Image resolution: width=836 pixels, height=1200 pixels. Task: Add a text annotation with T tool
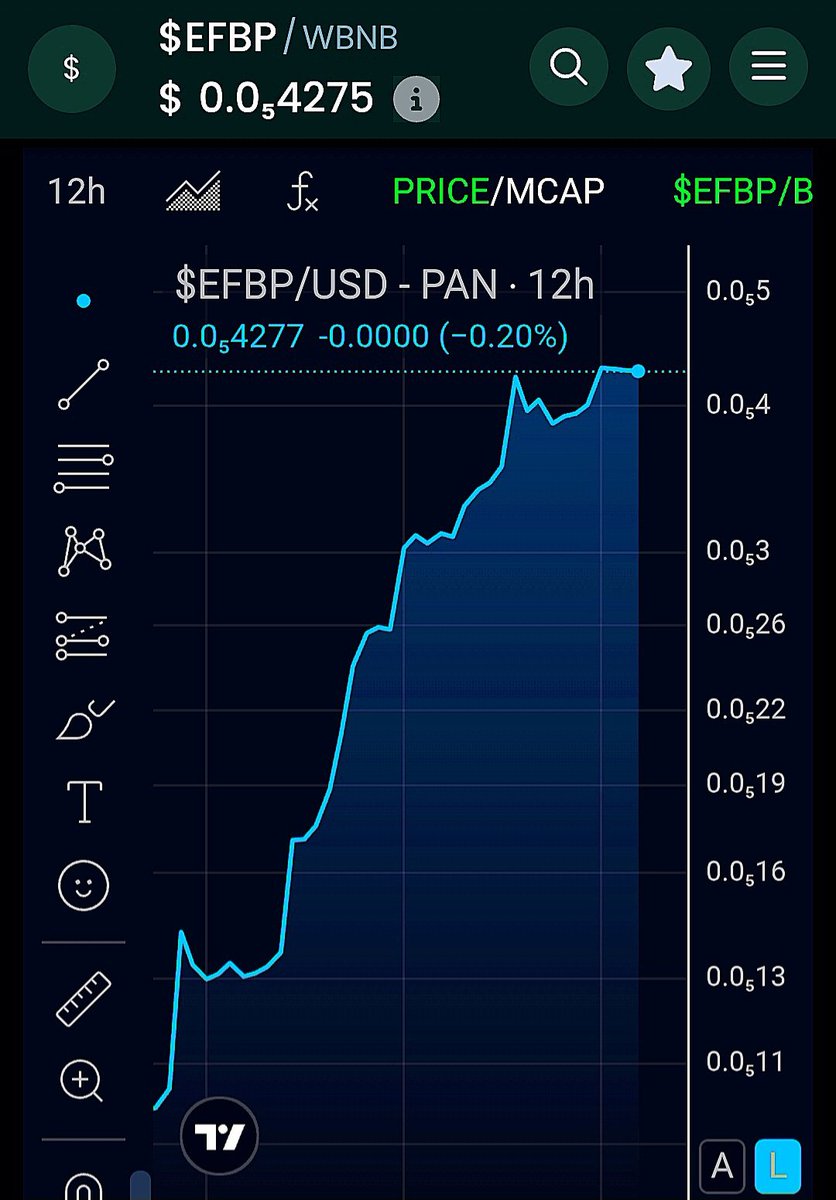84,801
